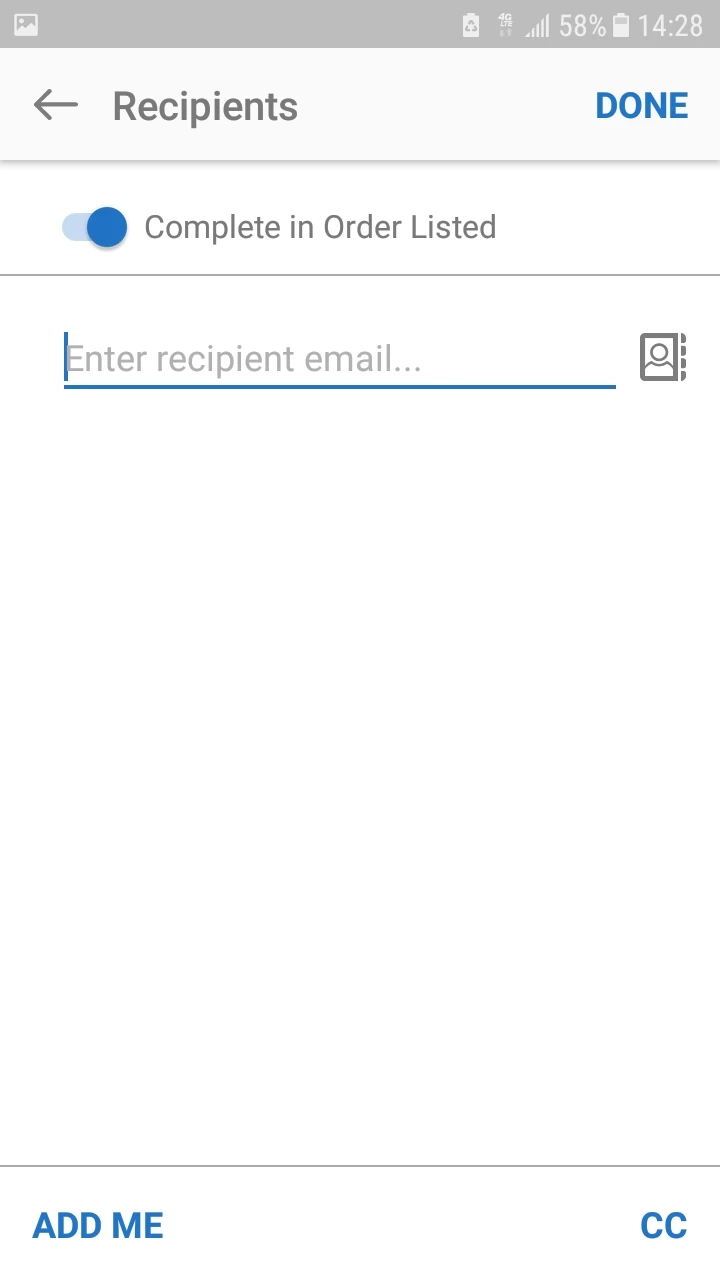The width and height of the screenshot is (720, 1280).
Task: Focus the recipient email field
Action: 338,358
